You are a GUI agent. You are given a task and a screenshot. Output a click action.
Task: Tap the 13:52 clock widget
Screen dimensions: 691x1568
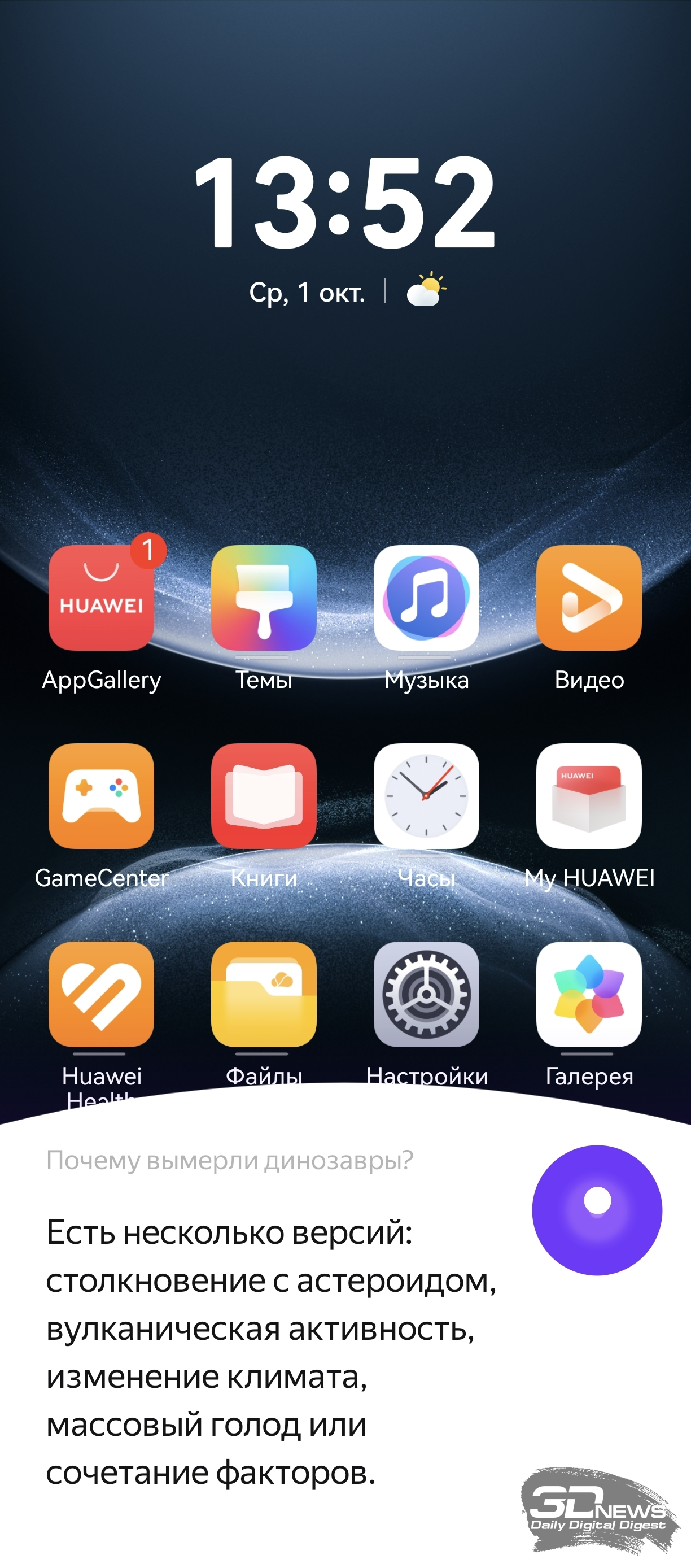[x=344, y=203]
